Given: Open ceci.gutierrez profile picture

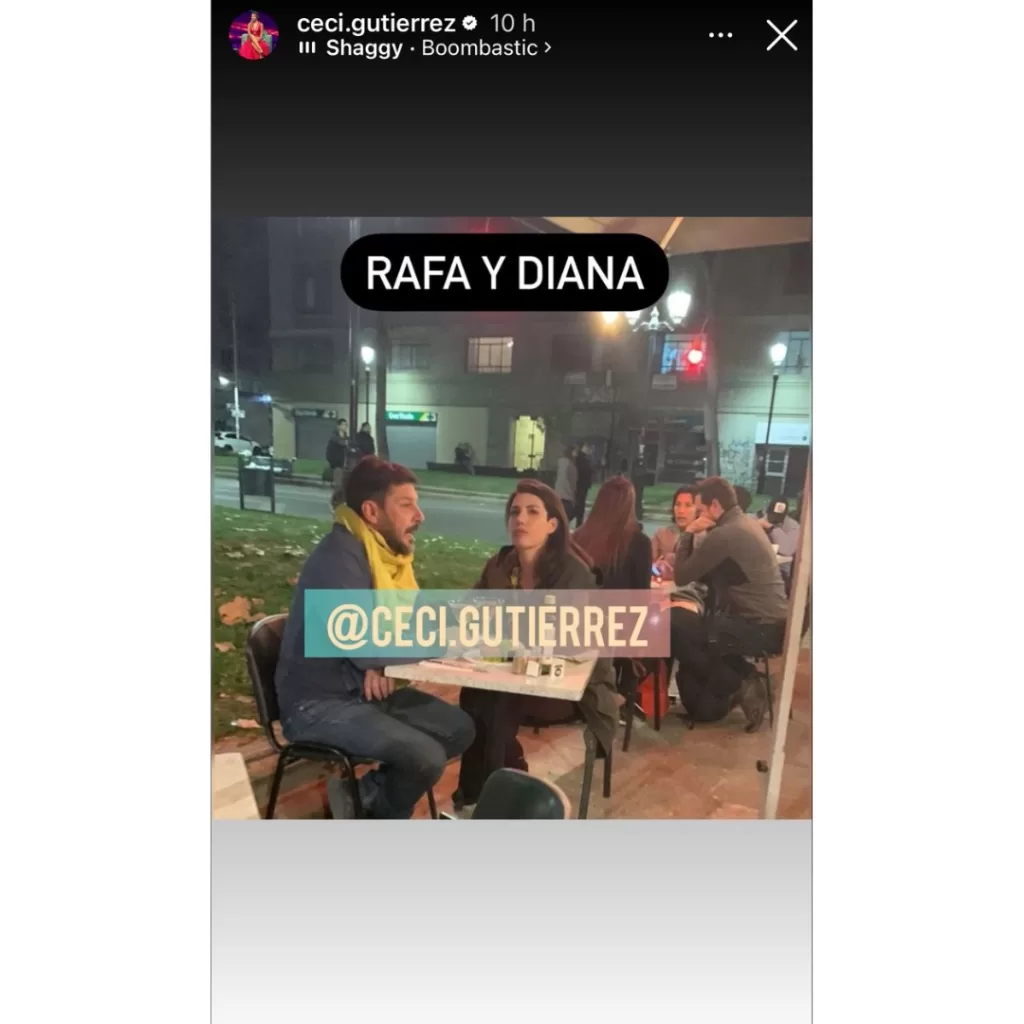Looking at the screenshot, I should (254, 35).
